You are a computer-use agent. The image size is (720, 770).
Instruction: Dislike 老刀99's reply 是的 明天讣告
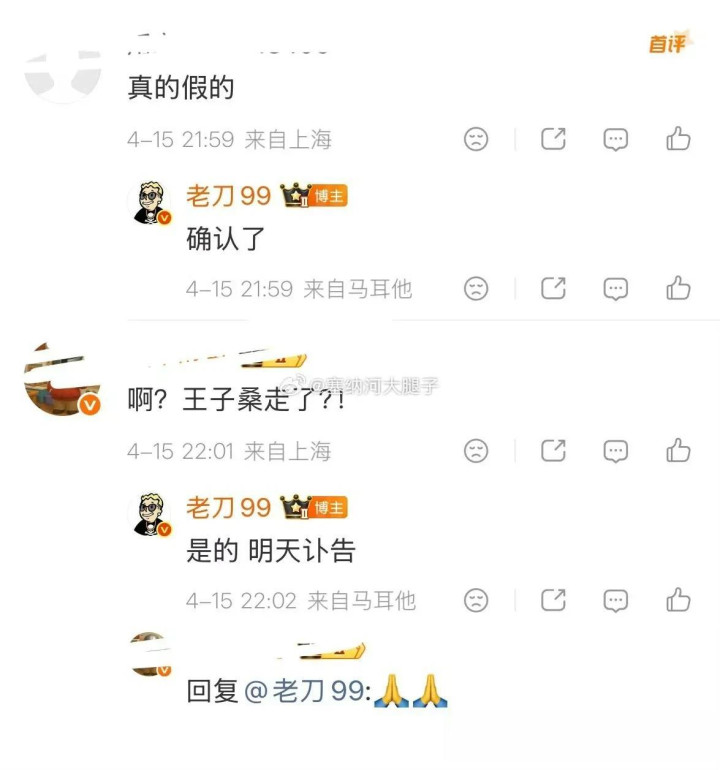point(476,600)
